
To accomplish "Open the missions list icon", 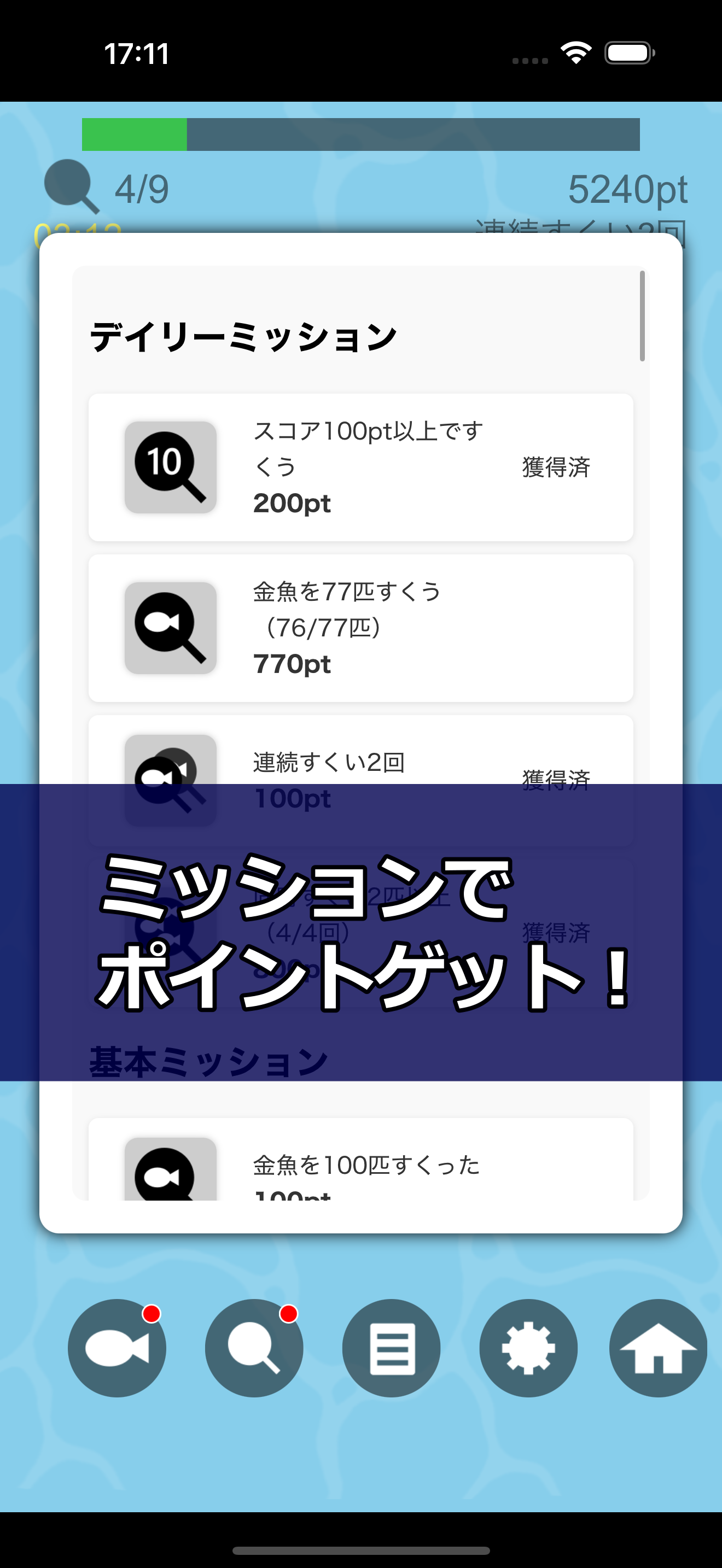I will click(x=392, y=1348).
